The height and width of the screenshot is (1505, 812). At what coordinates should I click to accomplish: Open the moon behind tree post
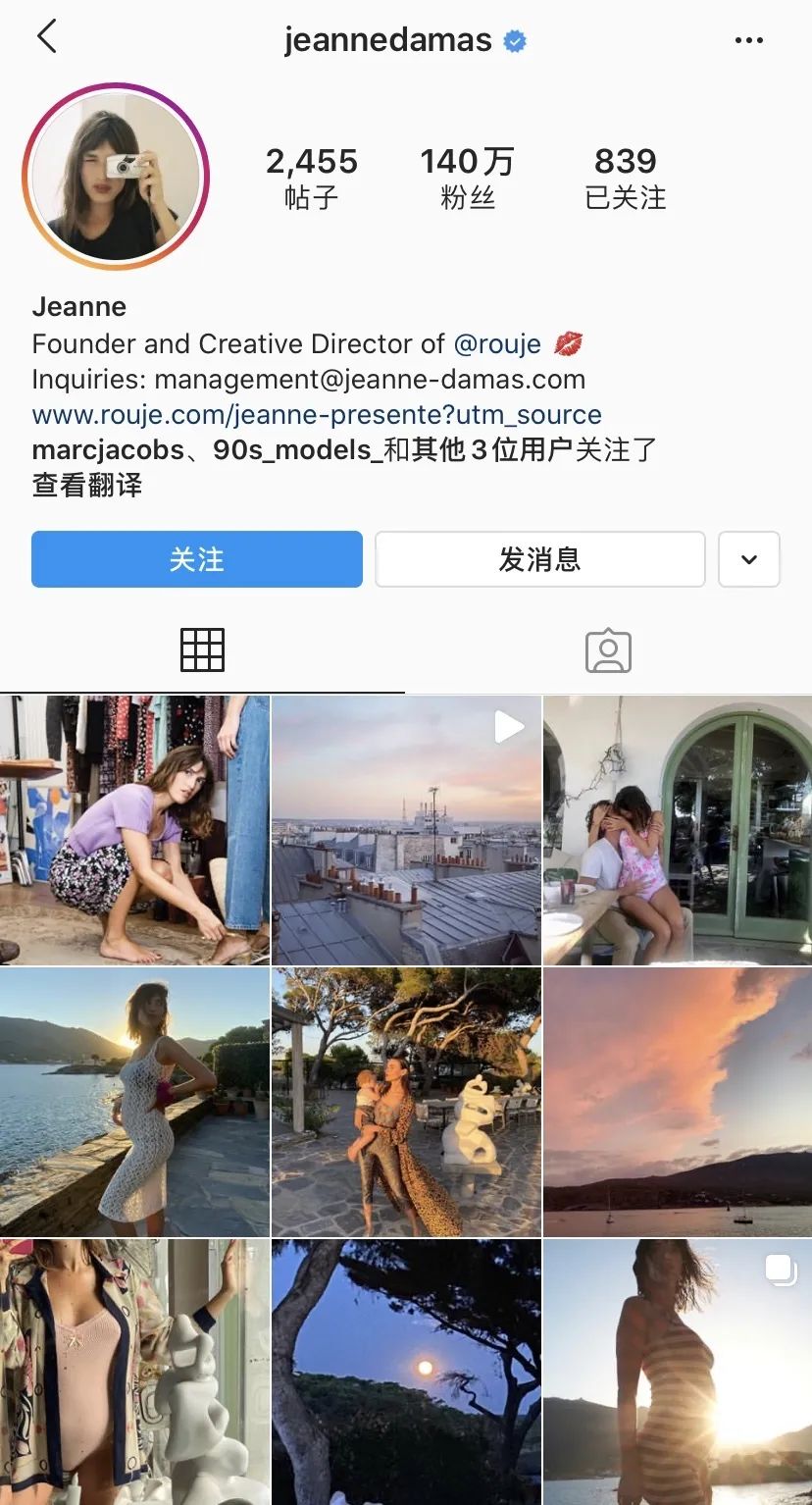[406, 1372]
